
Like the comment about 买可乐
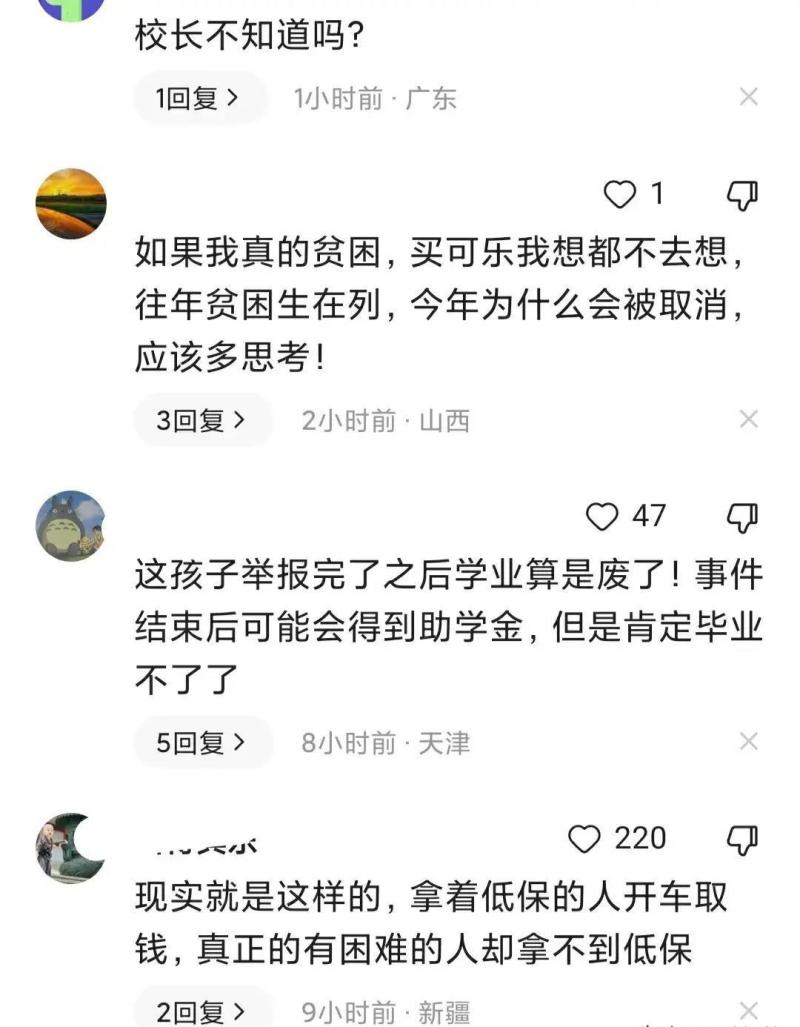[621, 195]
